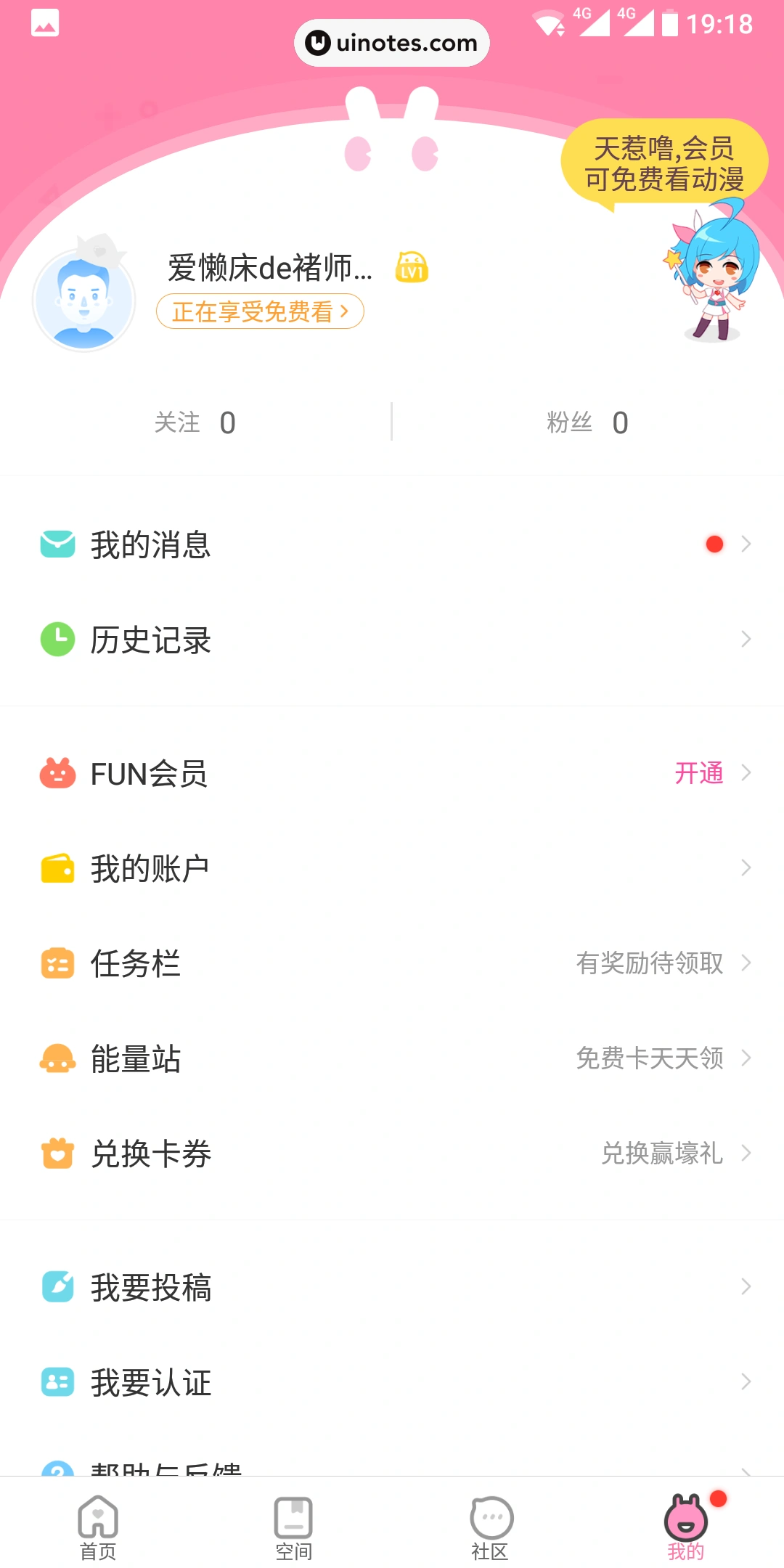Screen dimensions: 784x1568
Task: Click the 开通 link for FUN会员
Action: tap(699, 774)
